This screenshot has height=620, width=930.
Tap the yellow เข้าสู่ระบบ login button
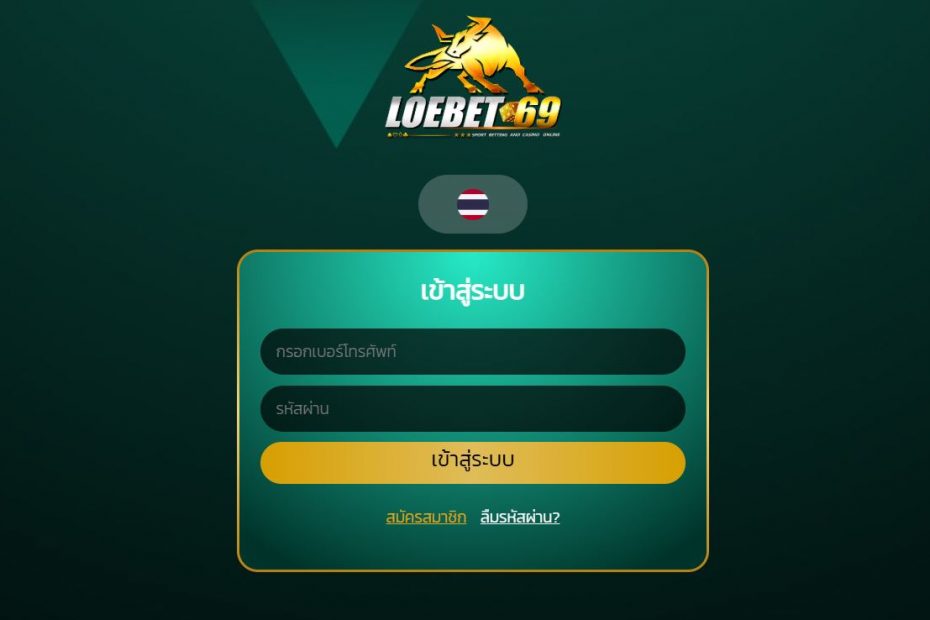point(472,462)
